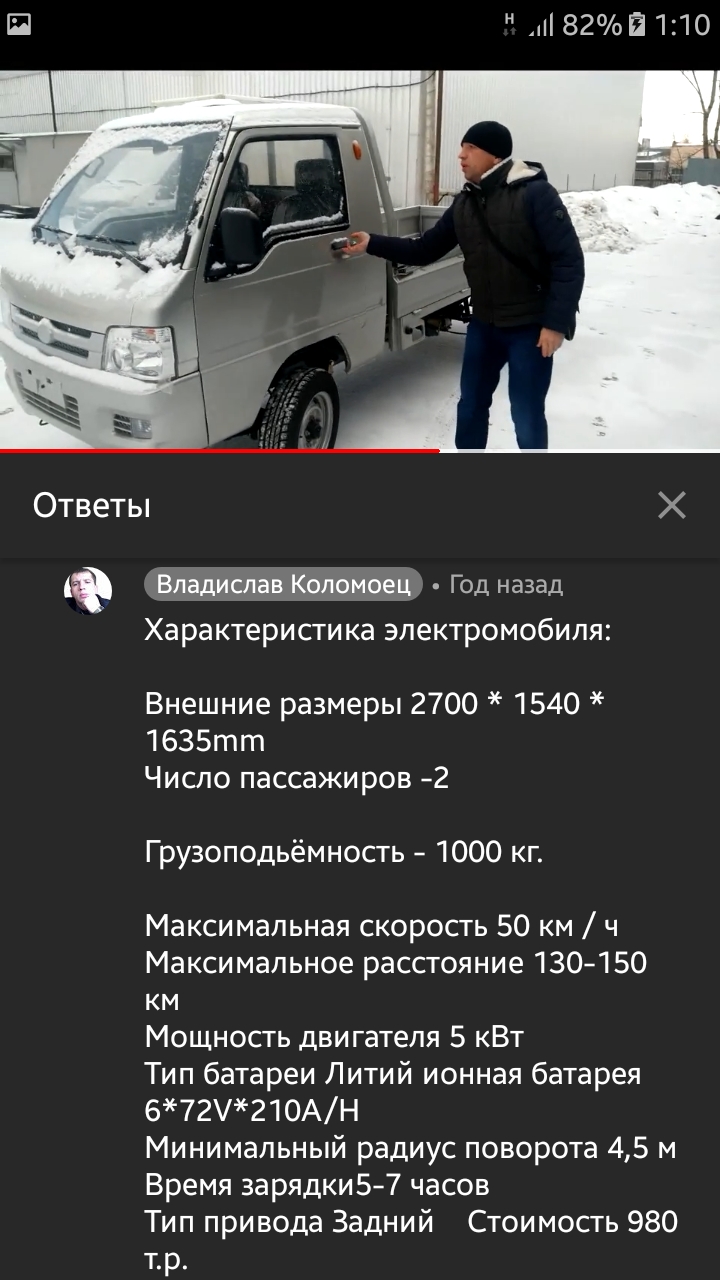Screen dimensions: 720x1280
Task: Close the Ответы replies panel
Action: coord(672,505)
